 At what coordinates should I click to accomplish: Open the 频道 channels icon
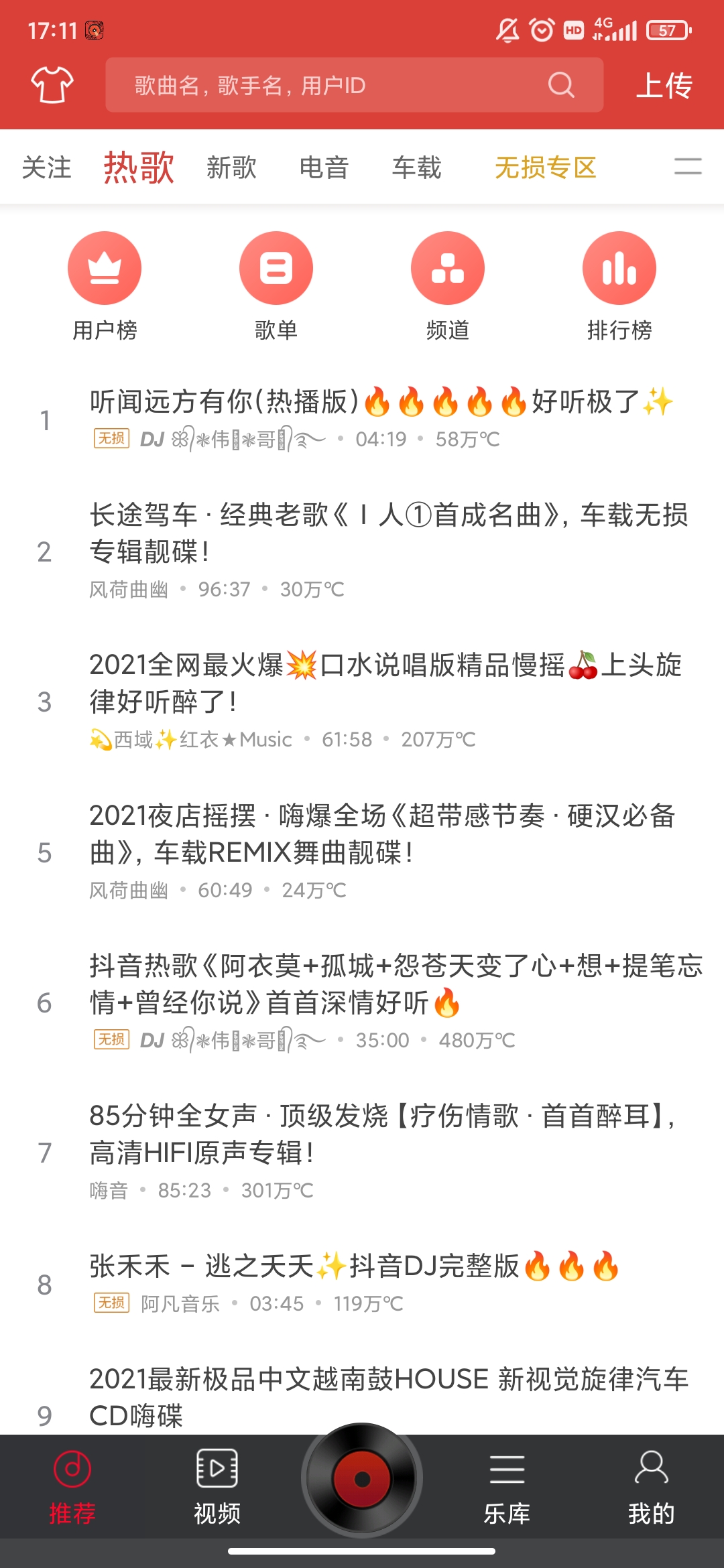(448, 267)
